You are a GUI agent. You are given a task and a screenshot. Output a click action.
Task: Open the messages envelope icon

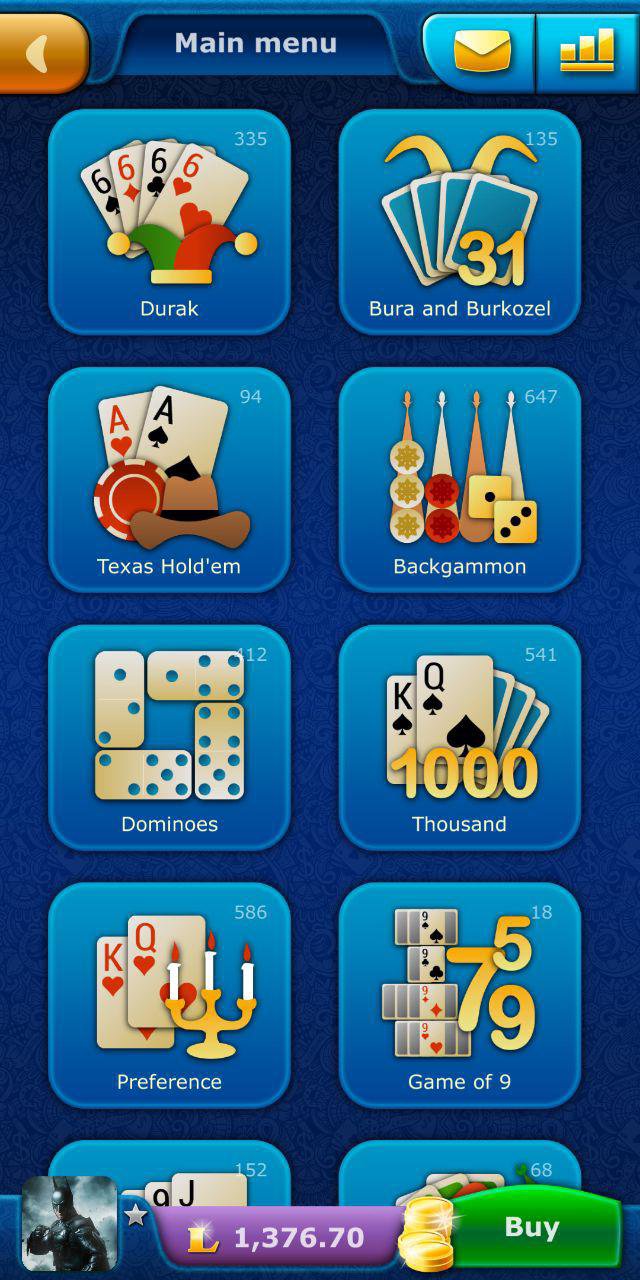[x=481, y=52]
